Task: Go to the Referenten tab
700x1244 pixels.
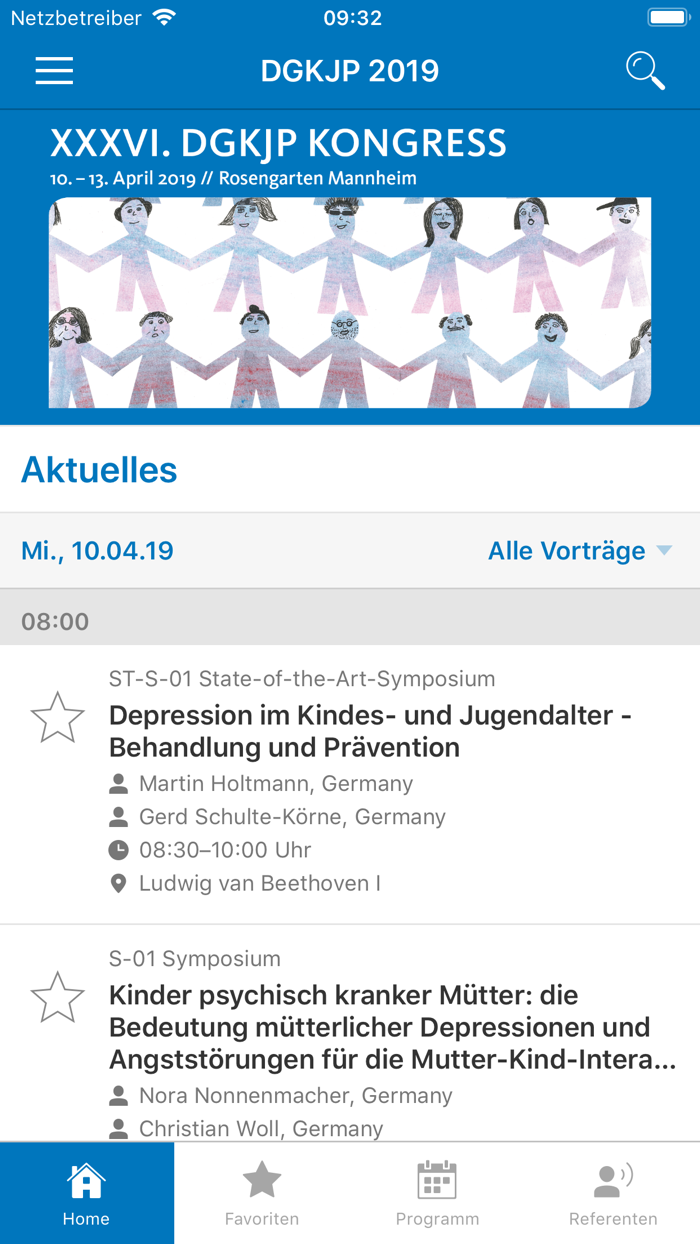Action: click(613, 1193)
